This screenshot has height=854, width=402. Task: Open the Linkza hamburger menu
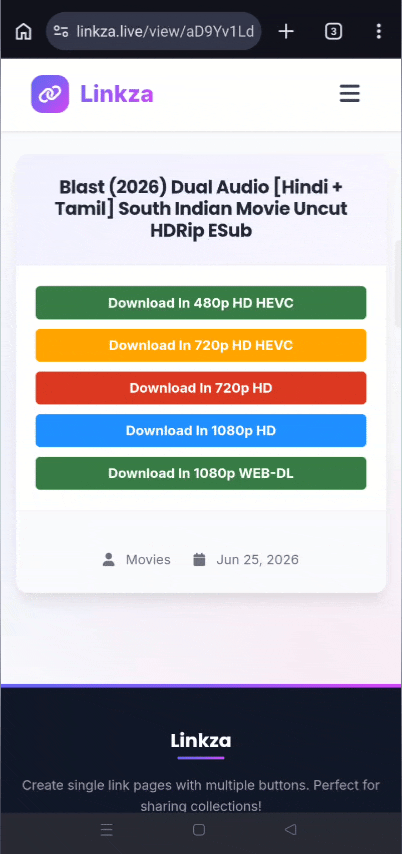[x=350, y=94]
